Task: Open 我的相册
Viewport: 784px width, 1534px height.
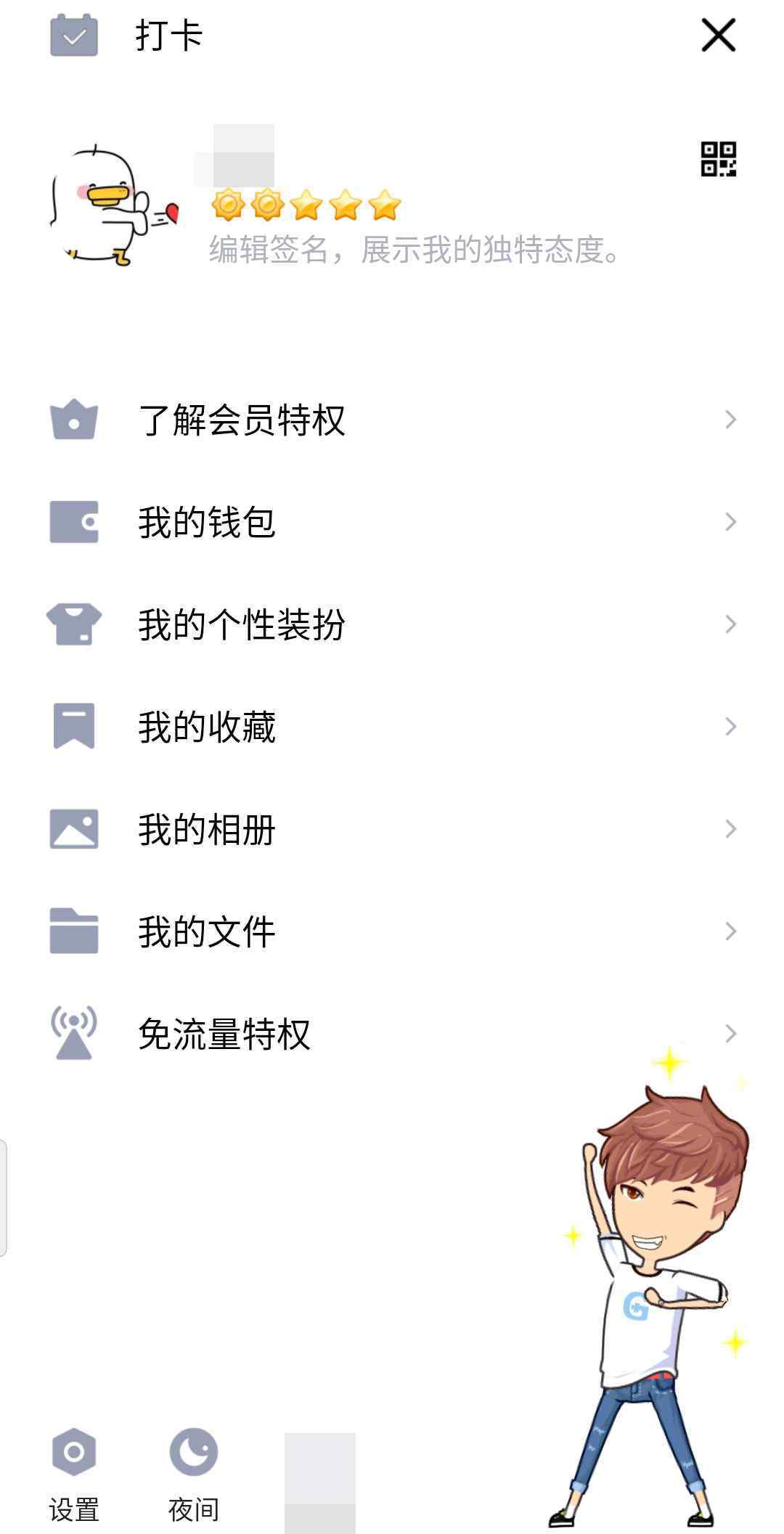Action: click(x=392, y=829)
